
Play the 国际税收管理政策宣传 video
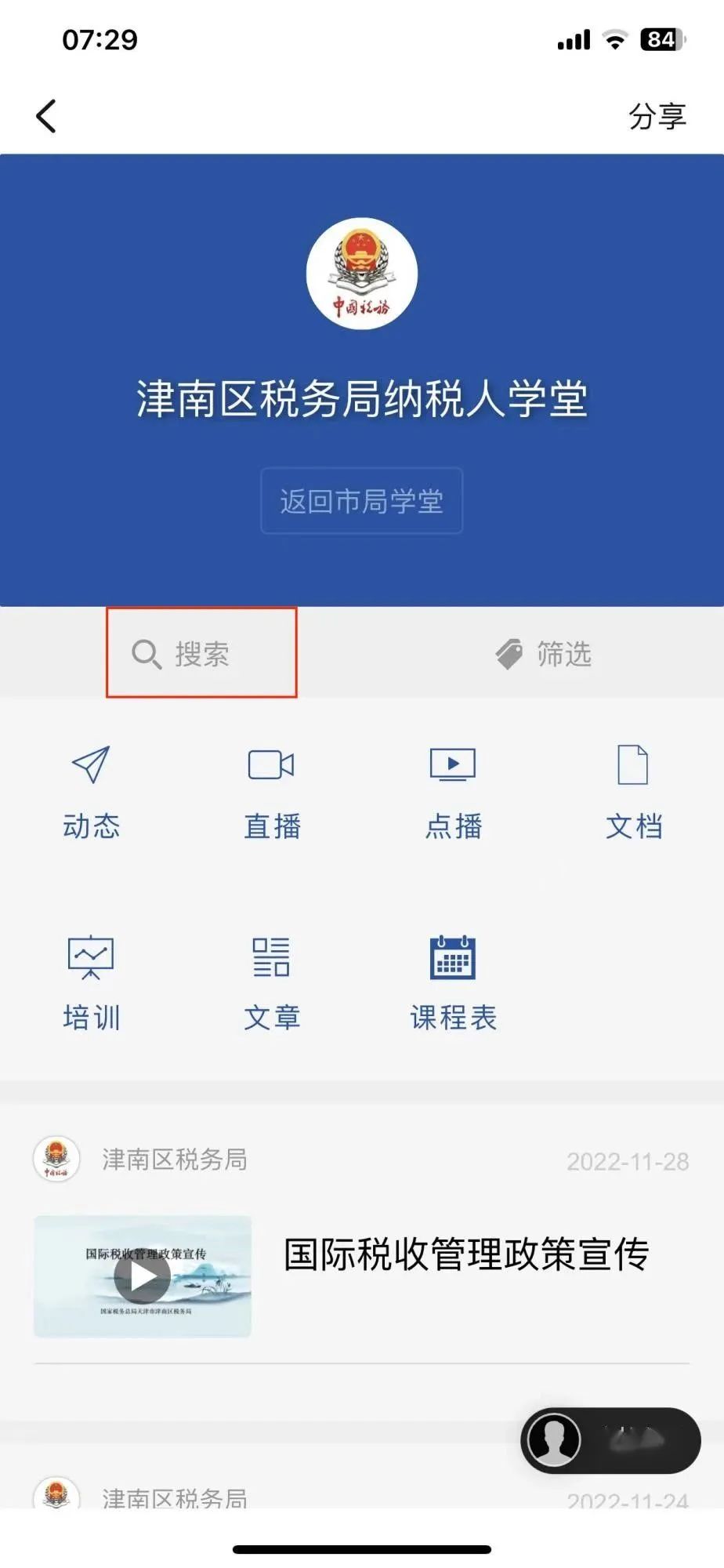tap(143, 1276)
